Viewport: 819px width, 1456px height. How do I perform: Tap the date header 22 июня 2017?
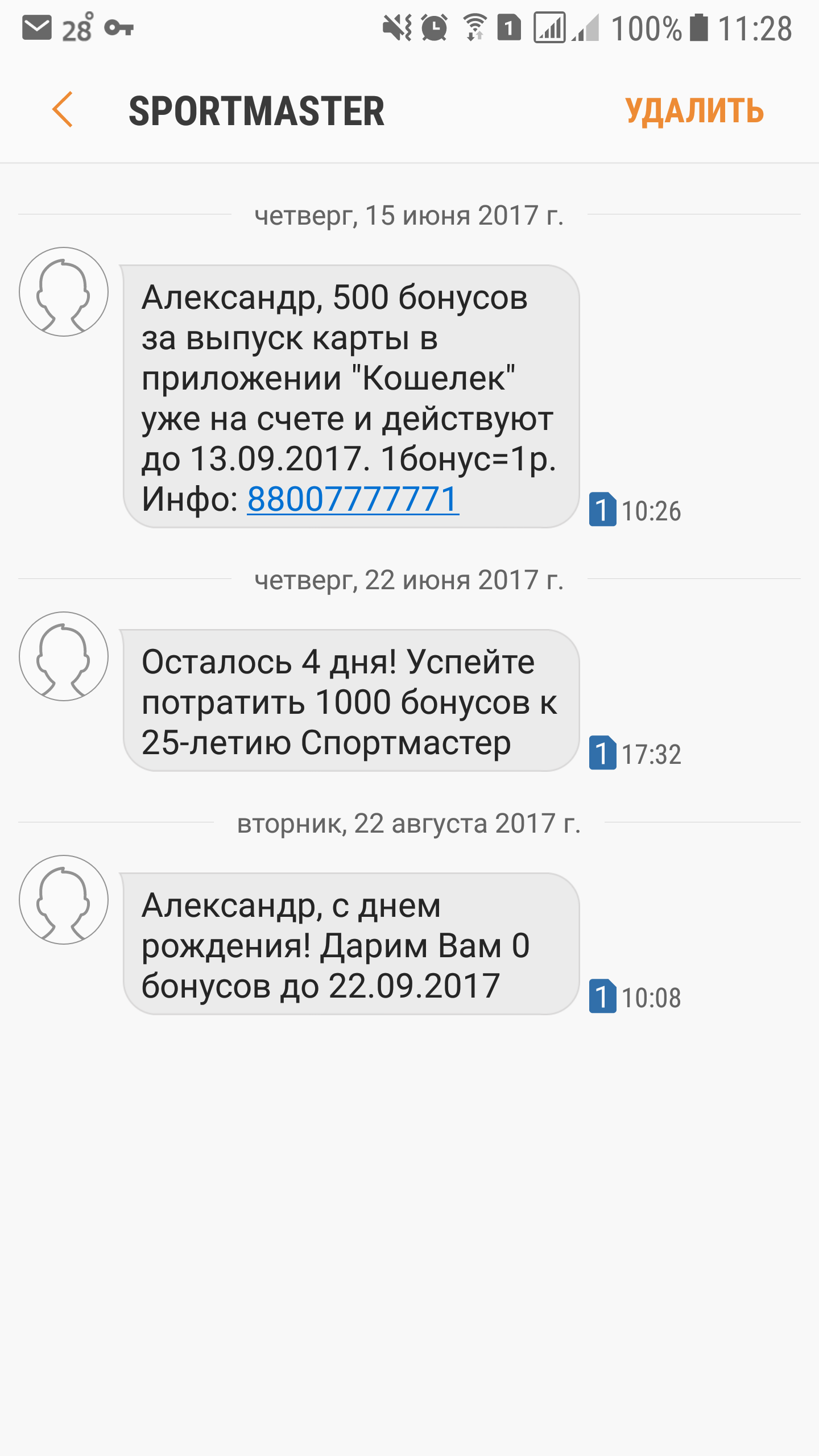pyautogui.click(x=408, y=580)
